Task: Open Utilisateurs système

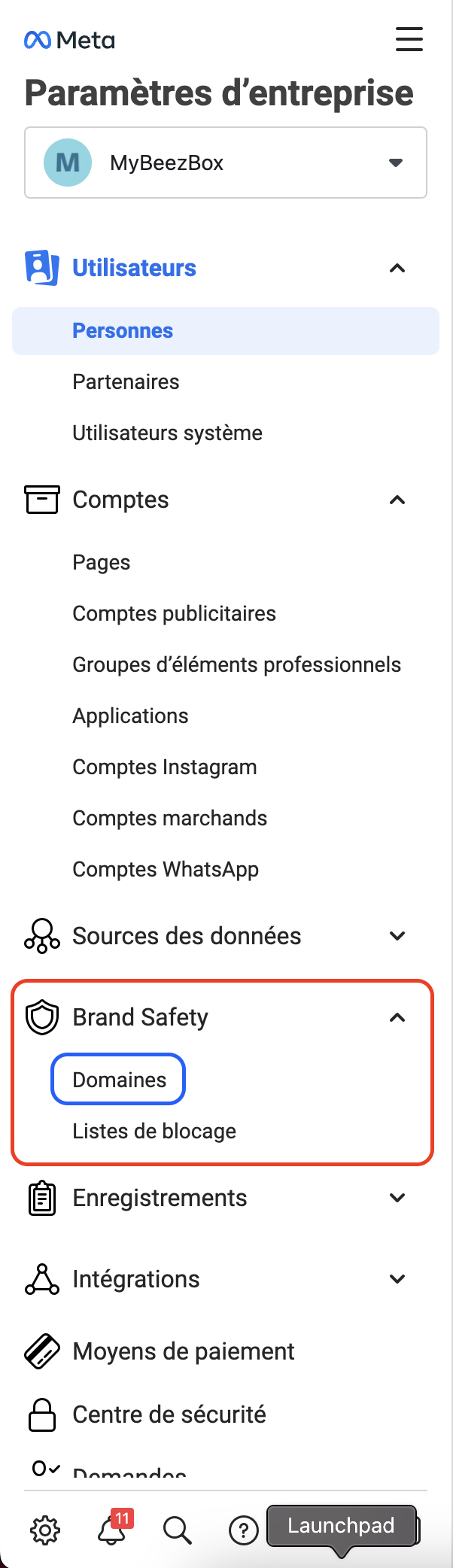Action: tap(167, 433)
